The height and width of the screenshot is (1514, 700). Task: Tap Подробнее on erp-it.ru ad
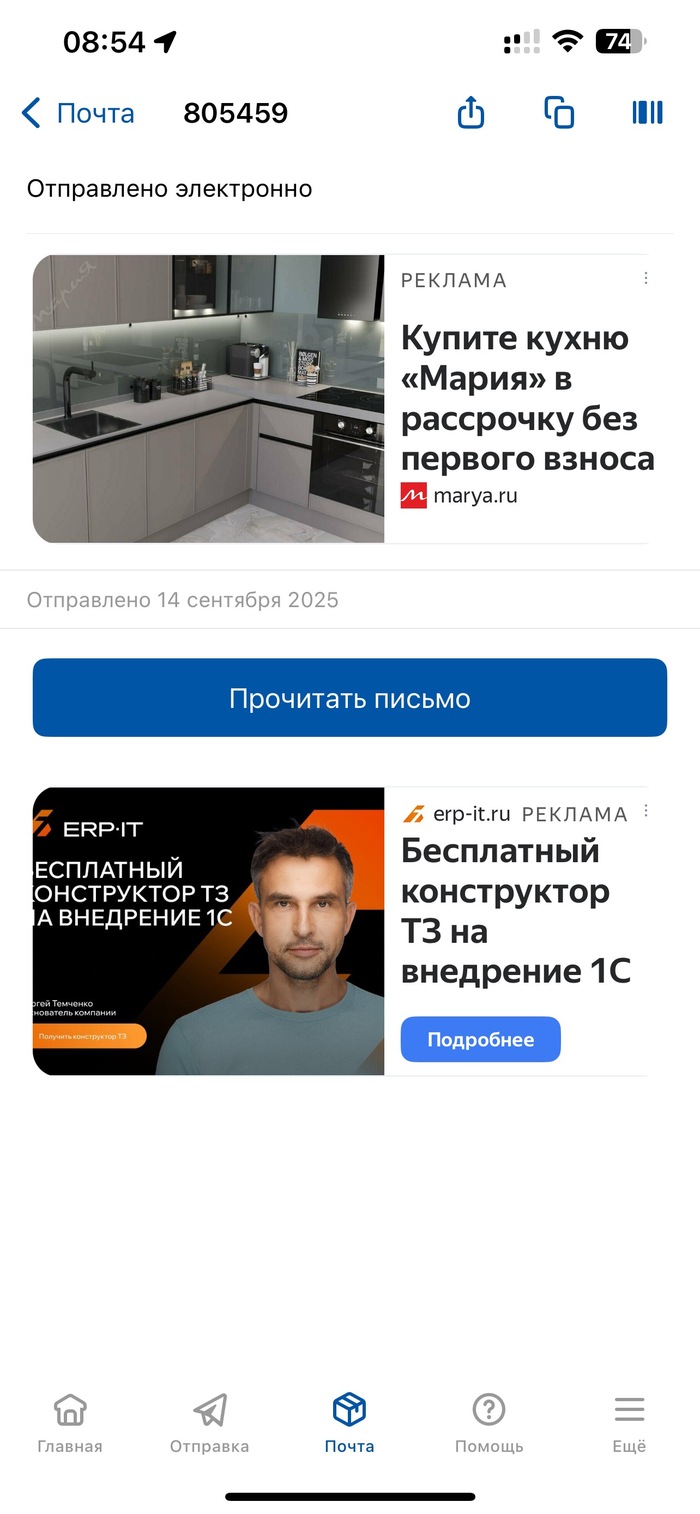pyautogui.click(x=480, y=1040)
